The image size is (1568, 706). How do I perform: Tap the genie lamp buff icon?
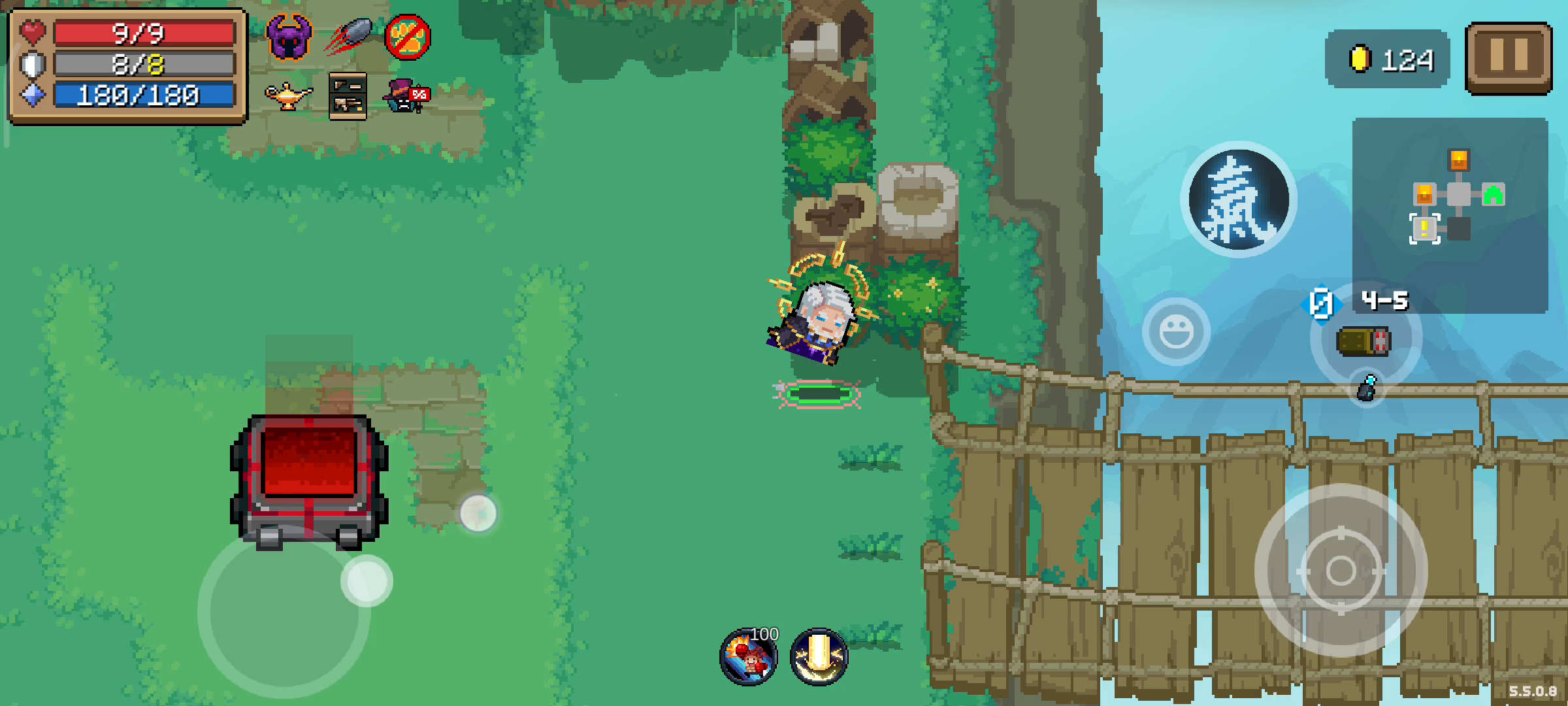coord(287,97)
